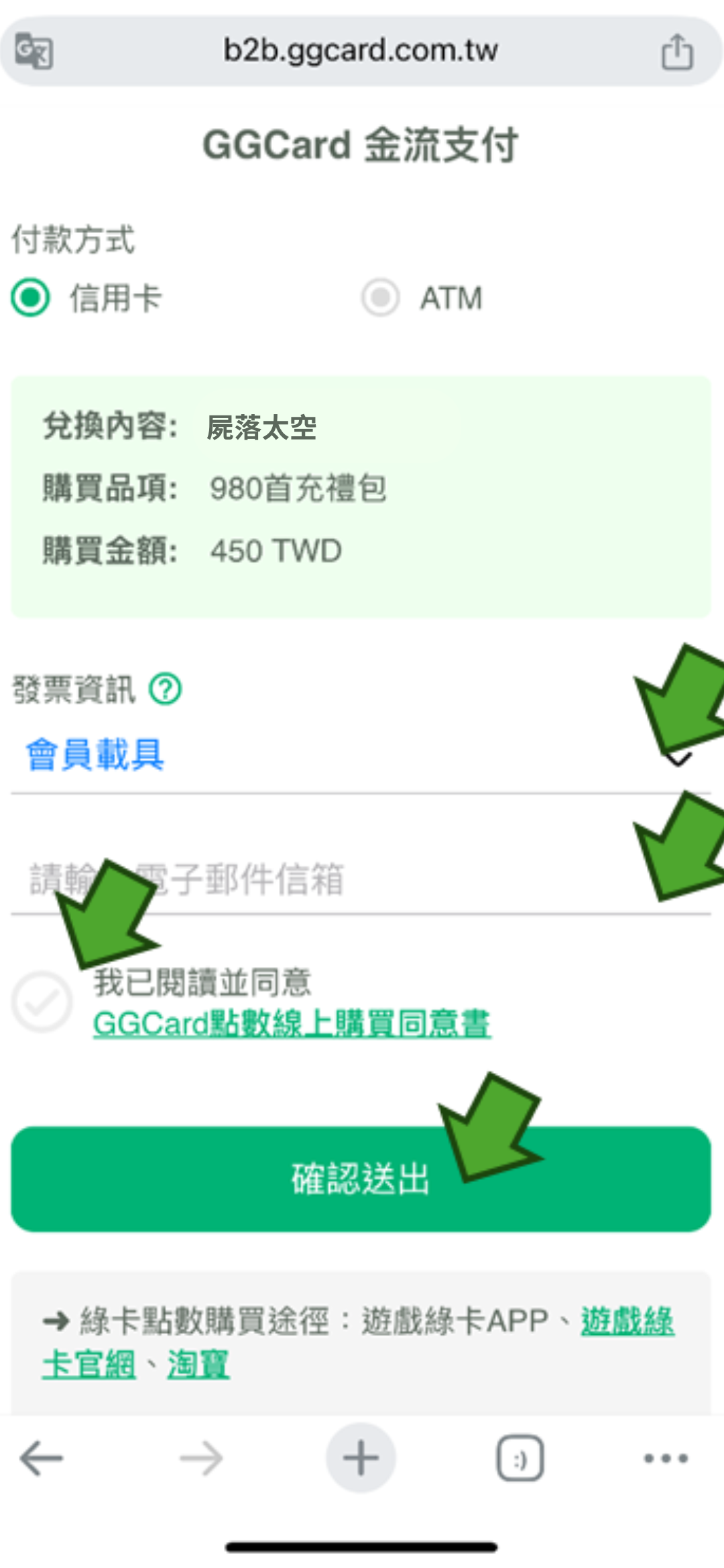
Task: Share this page from the address bar
Action: (x=677, y=52)
